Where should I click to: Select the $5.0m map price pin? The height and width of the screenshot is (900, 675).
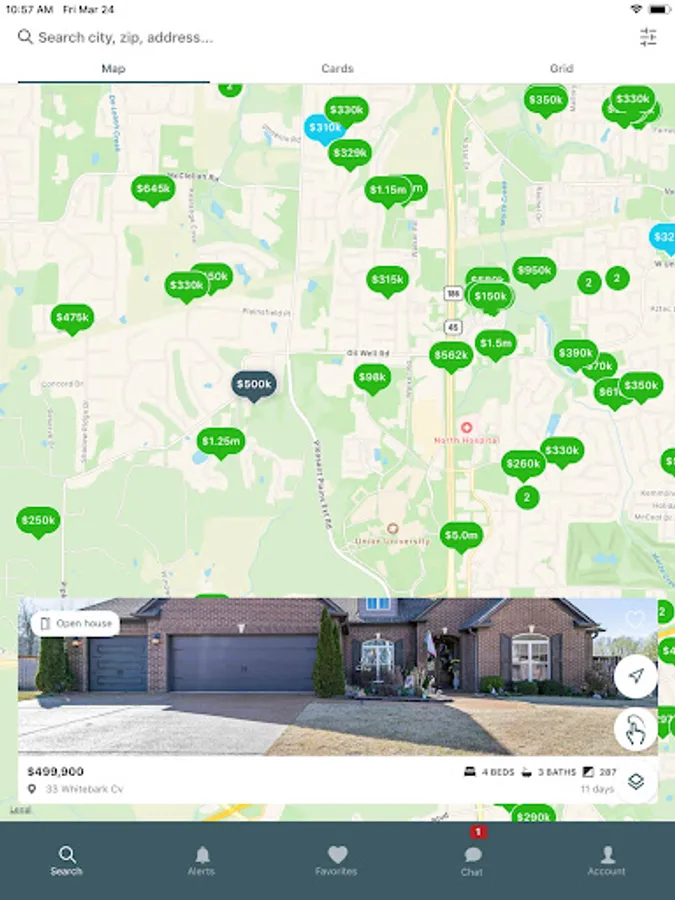pyautogui.click(x=461, y=536)
